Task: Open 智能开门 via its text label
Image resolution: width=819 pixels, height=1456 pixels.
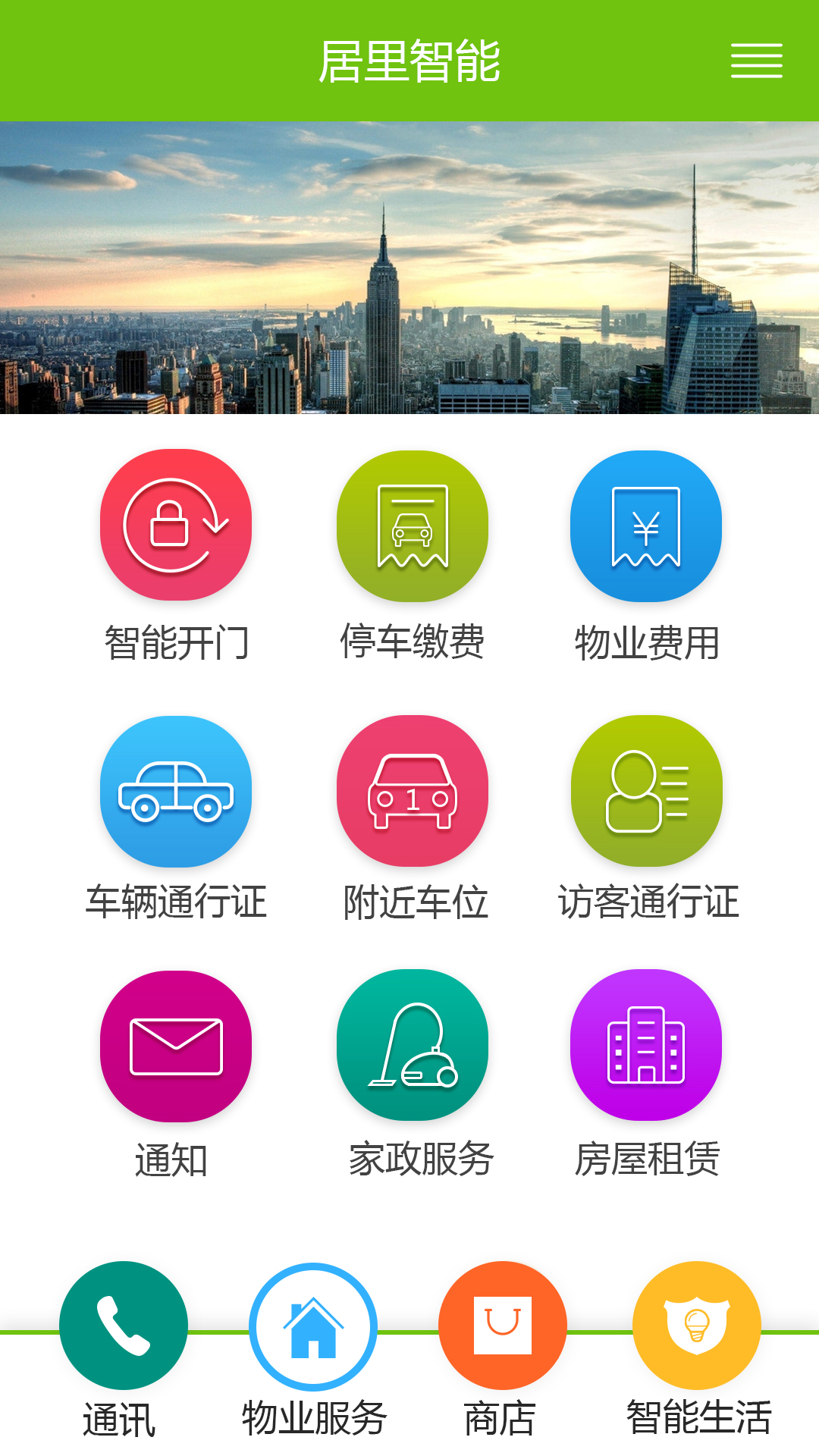Action: (x=176, y=642)
